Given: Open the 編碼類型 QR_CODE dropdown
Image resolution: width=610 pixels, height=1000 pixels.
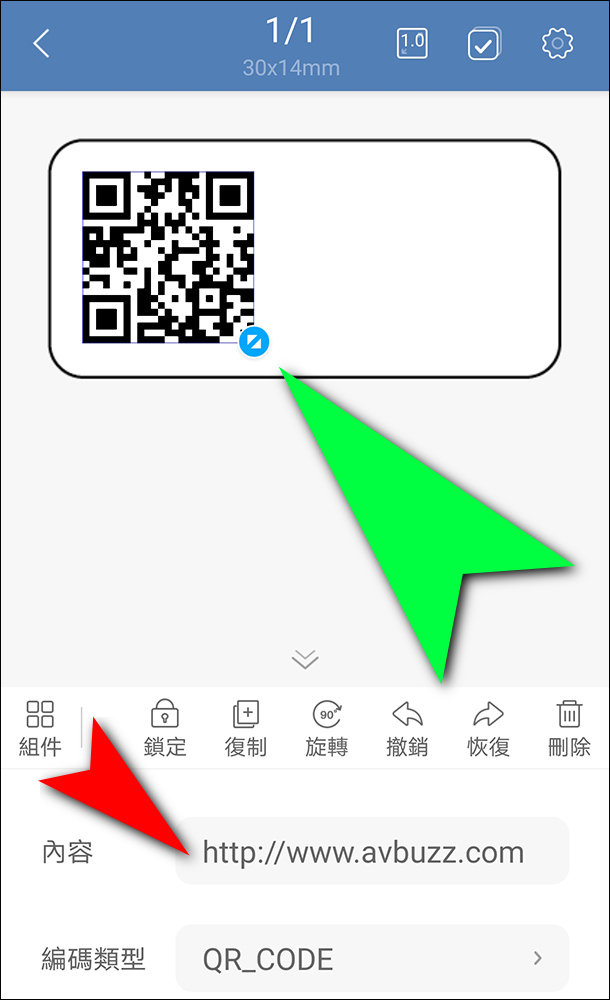Looking at the screenshot, I should [x=371, y=960].
